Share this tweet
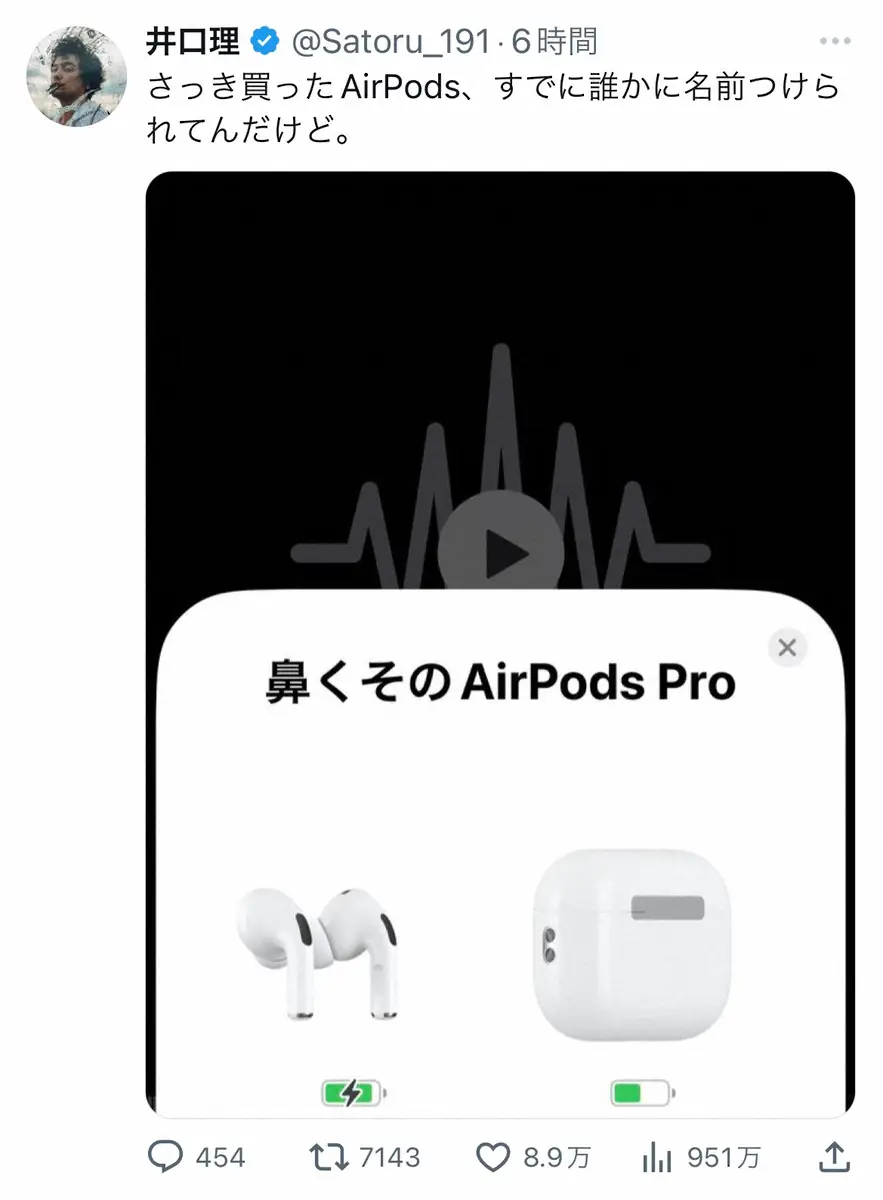 [832, 1158]
